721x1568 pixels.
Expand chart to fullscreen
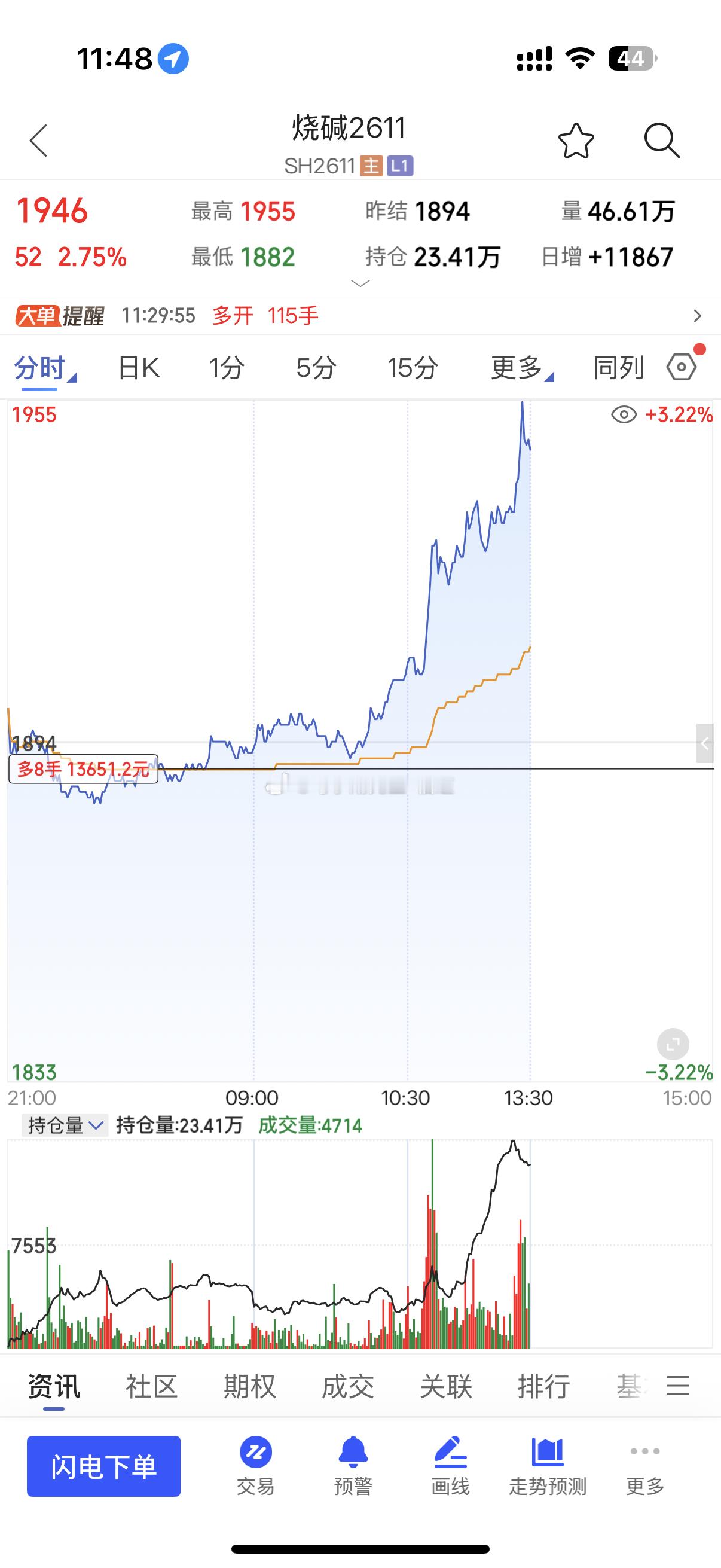673,1045
